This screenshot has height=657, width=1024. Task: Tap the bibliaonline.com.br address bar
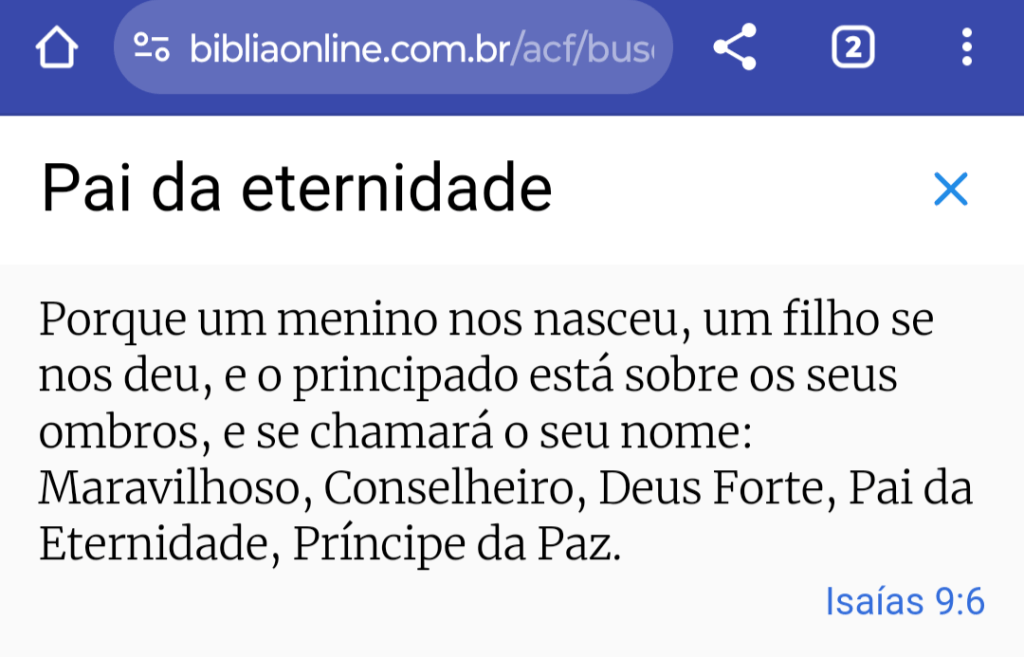click(420, 48)
